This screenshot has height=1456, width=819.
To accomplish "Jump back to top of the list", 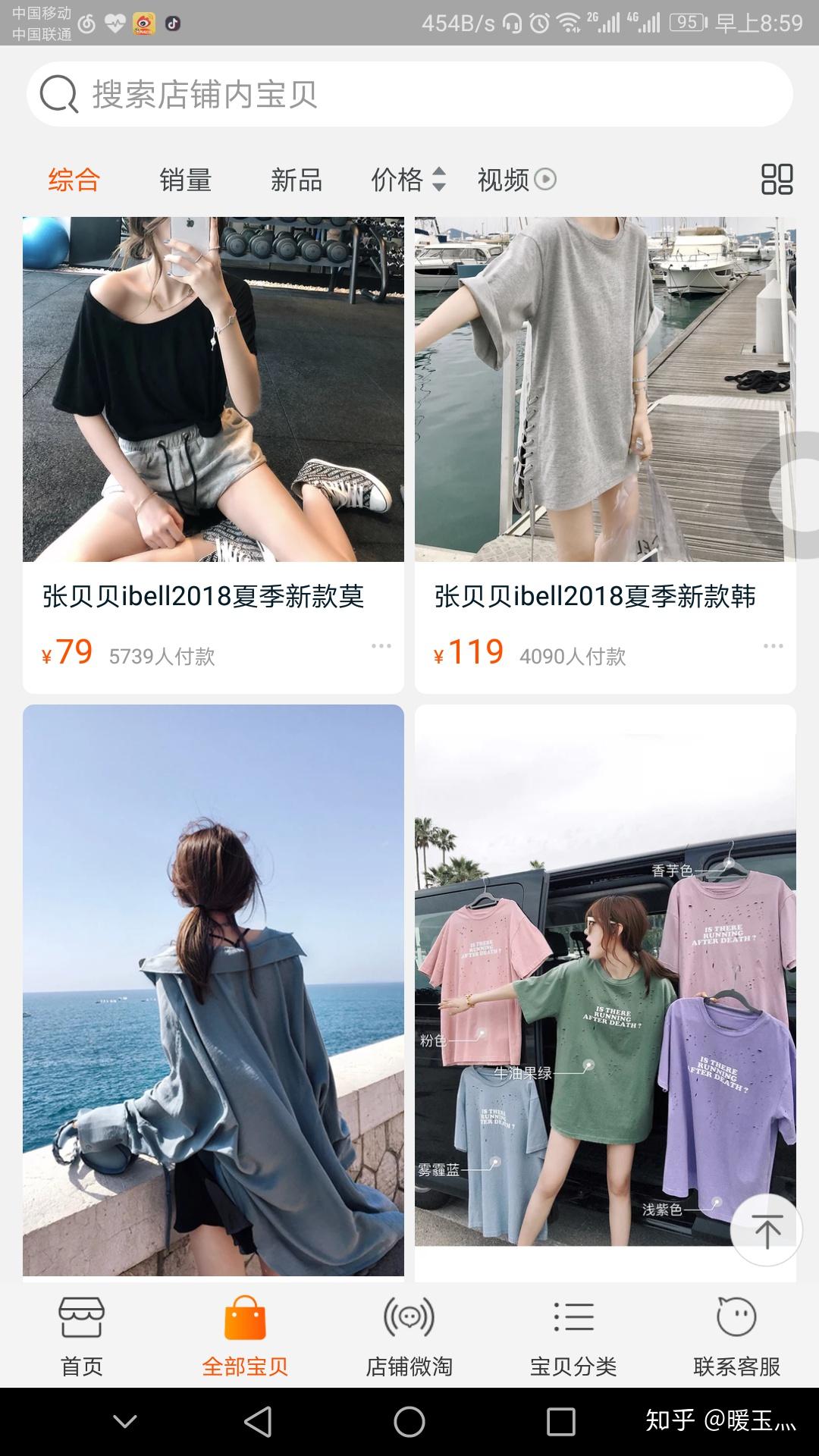I will coord(766,1230).
